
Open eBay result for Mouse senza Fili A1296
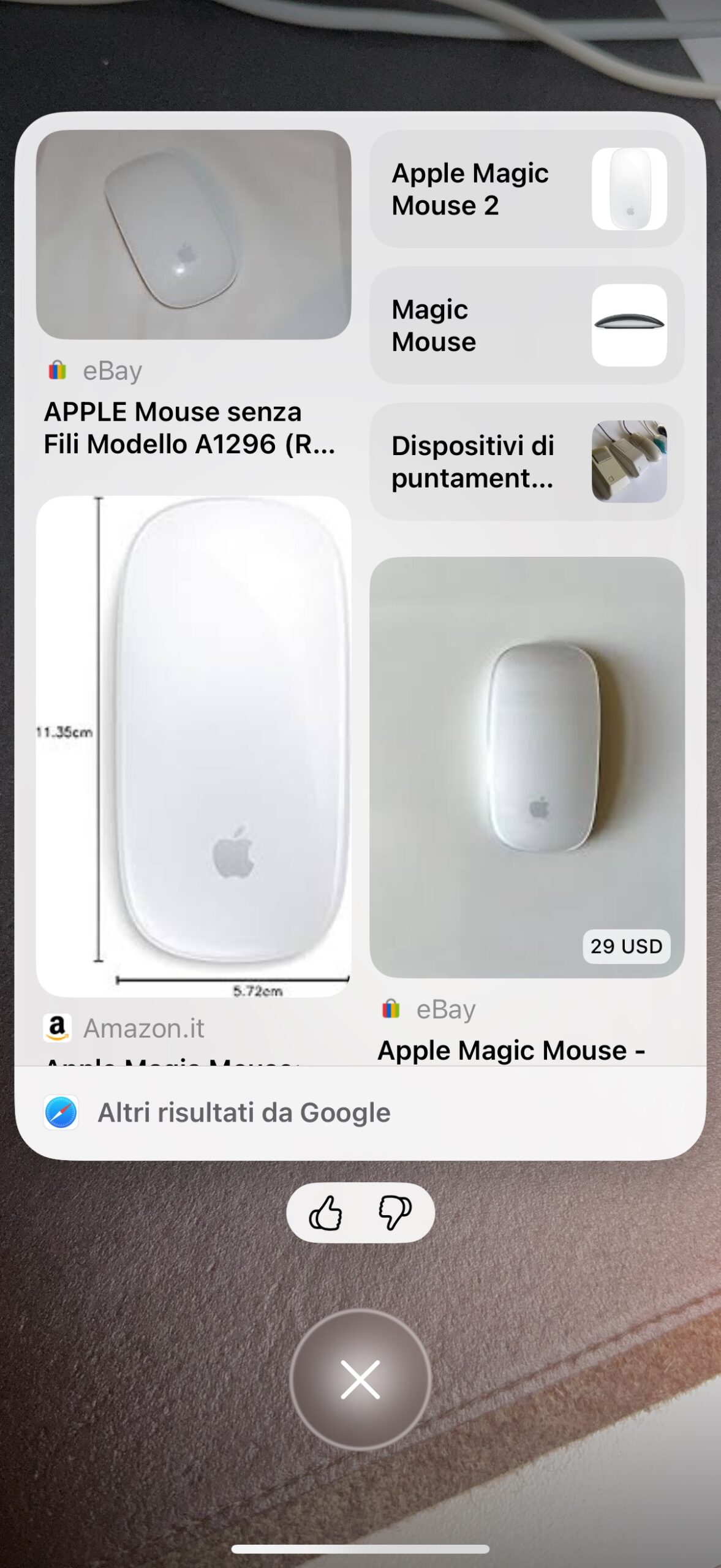coord(193,294)
